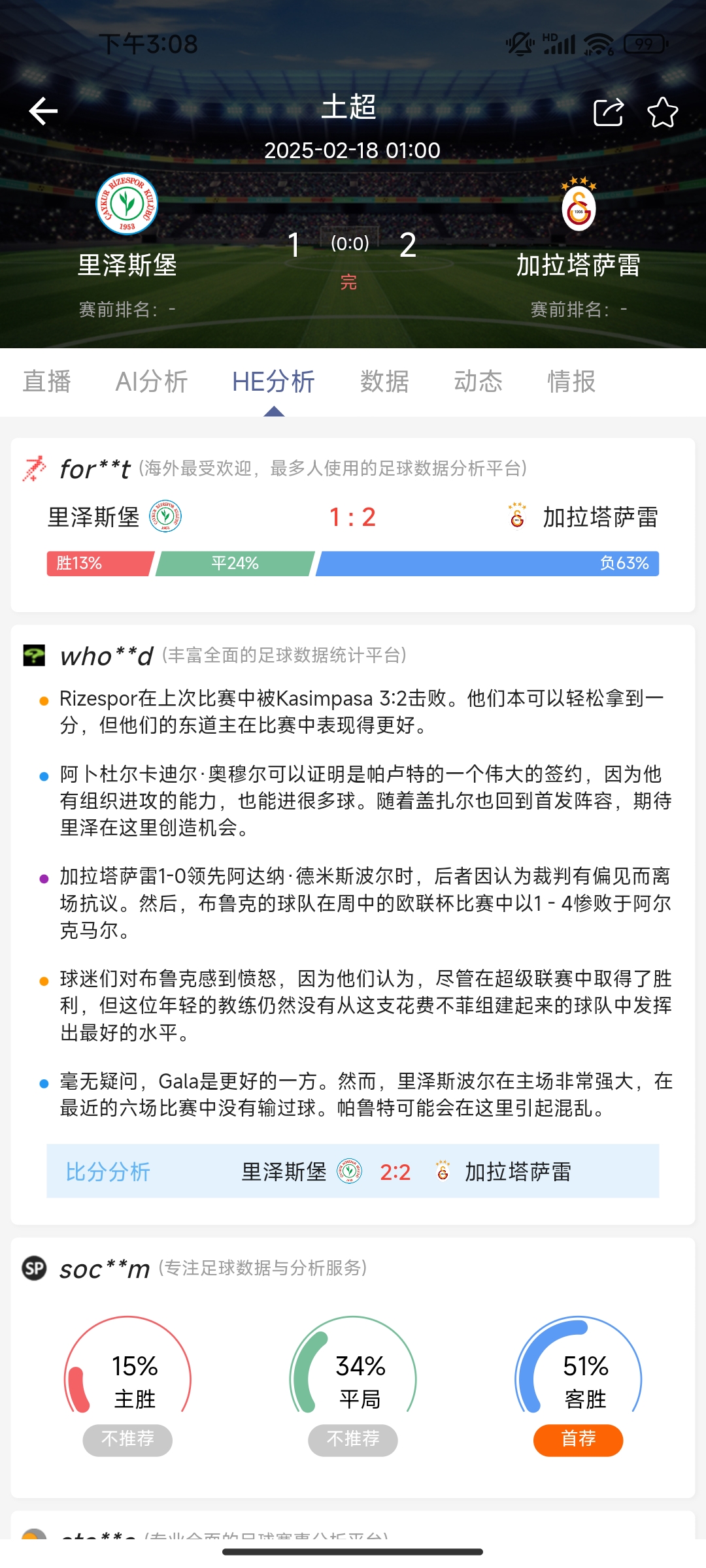Screen dimensions: 706x1568
Task: Switch to the 数据 tab
Action: [x=384, y=382]
